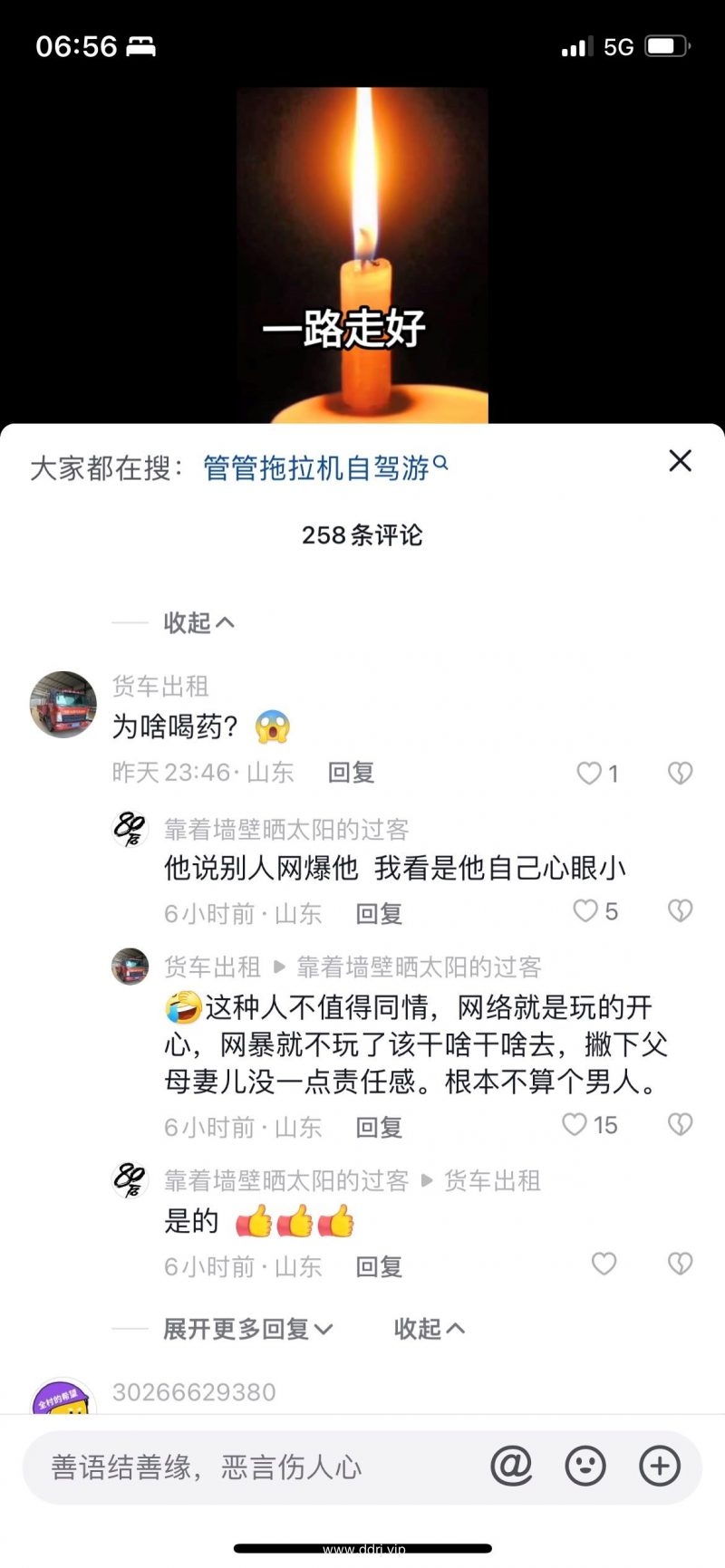Focus the comment box 善语结善缘
This screenshot has height=1568, width=725.
coord(254,1467)
